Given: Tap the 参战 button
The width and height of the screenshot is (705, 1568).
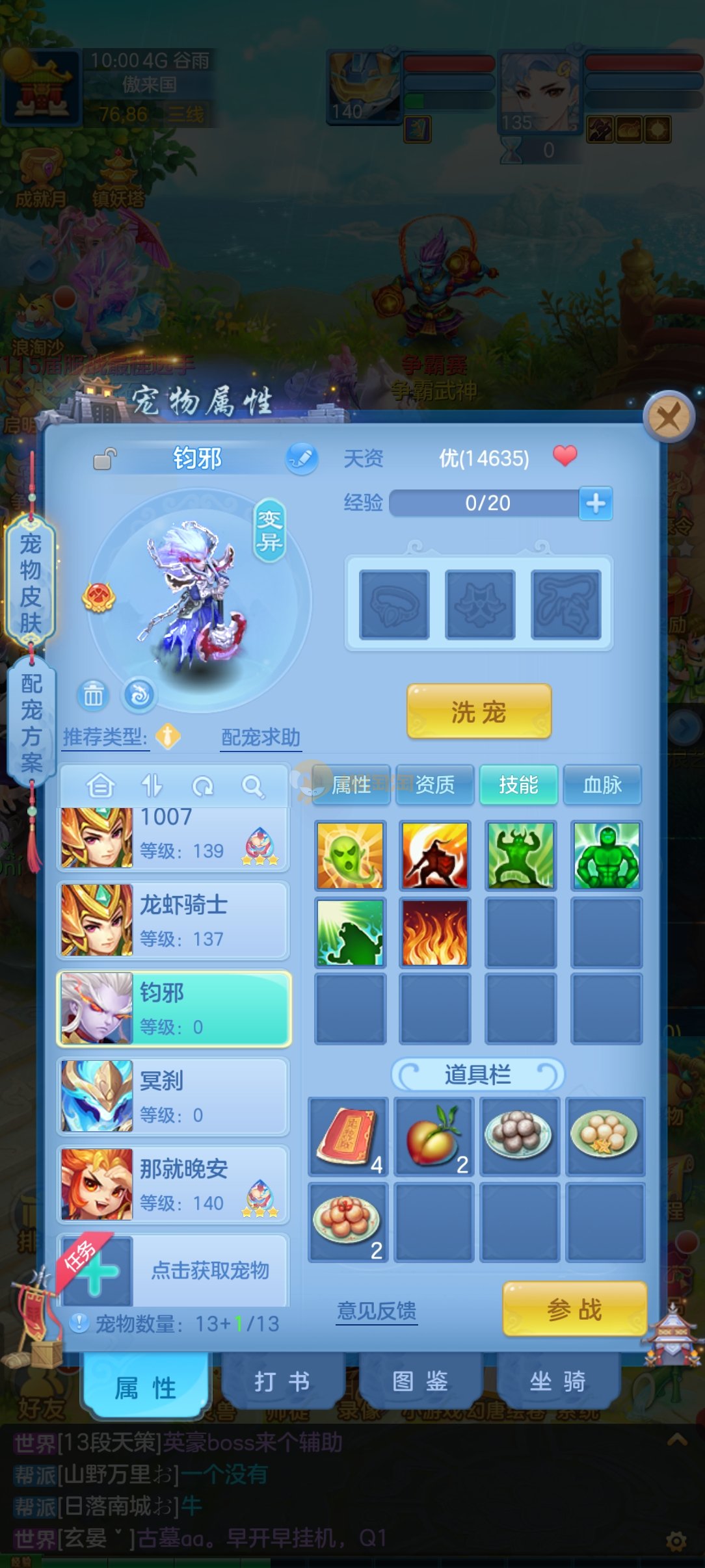Looking at the screenshot, I should pos(574,1309).
